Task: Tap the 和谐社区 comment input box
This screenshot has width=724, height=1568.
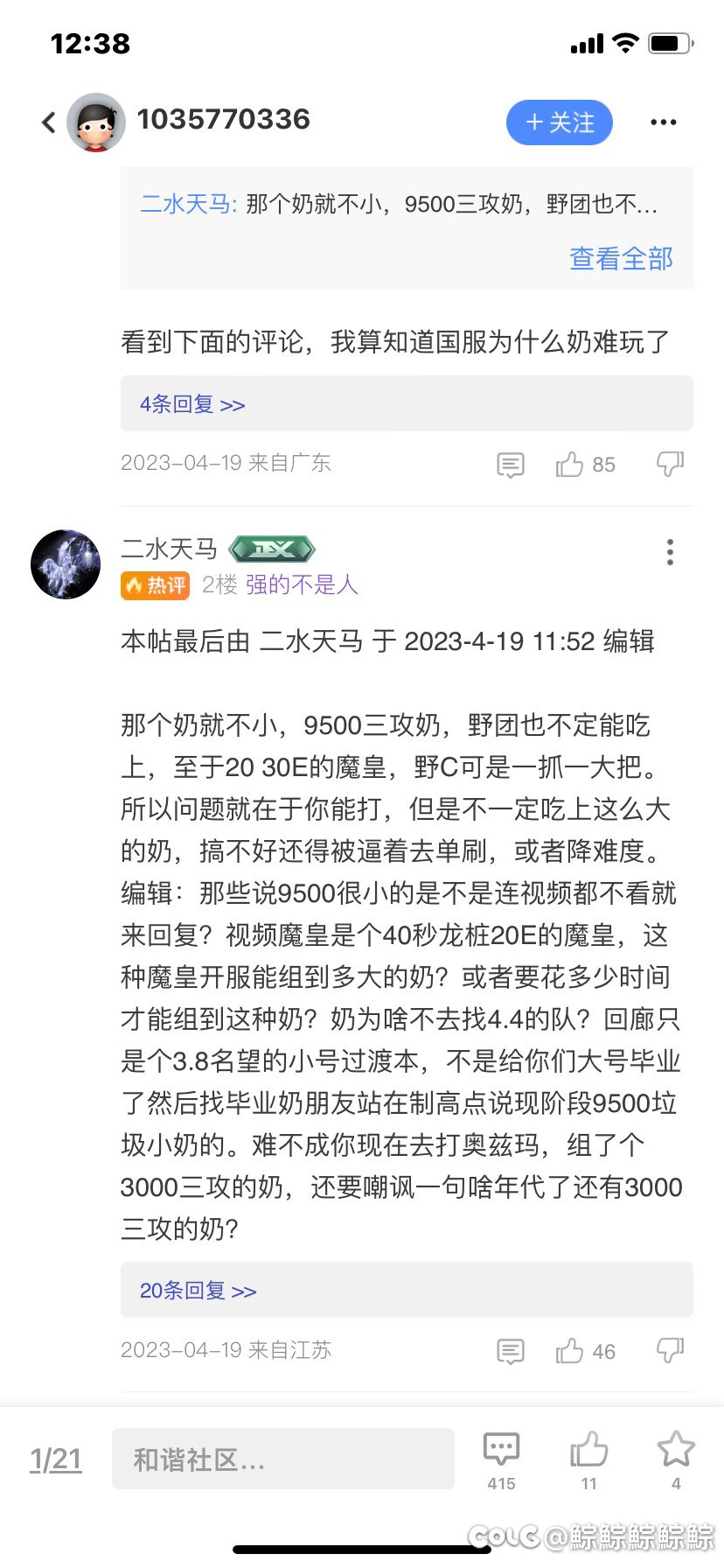Action: 283,1459
